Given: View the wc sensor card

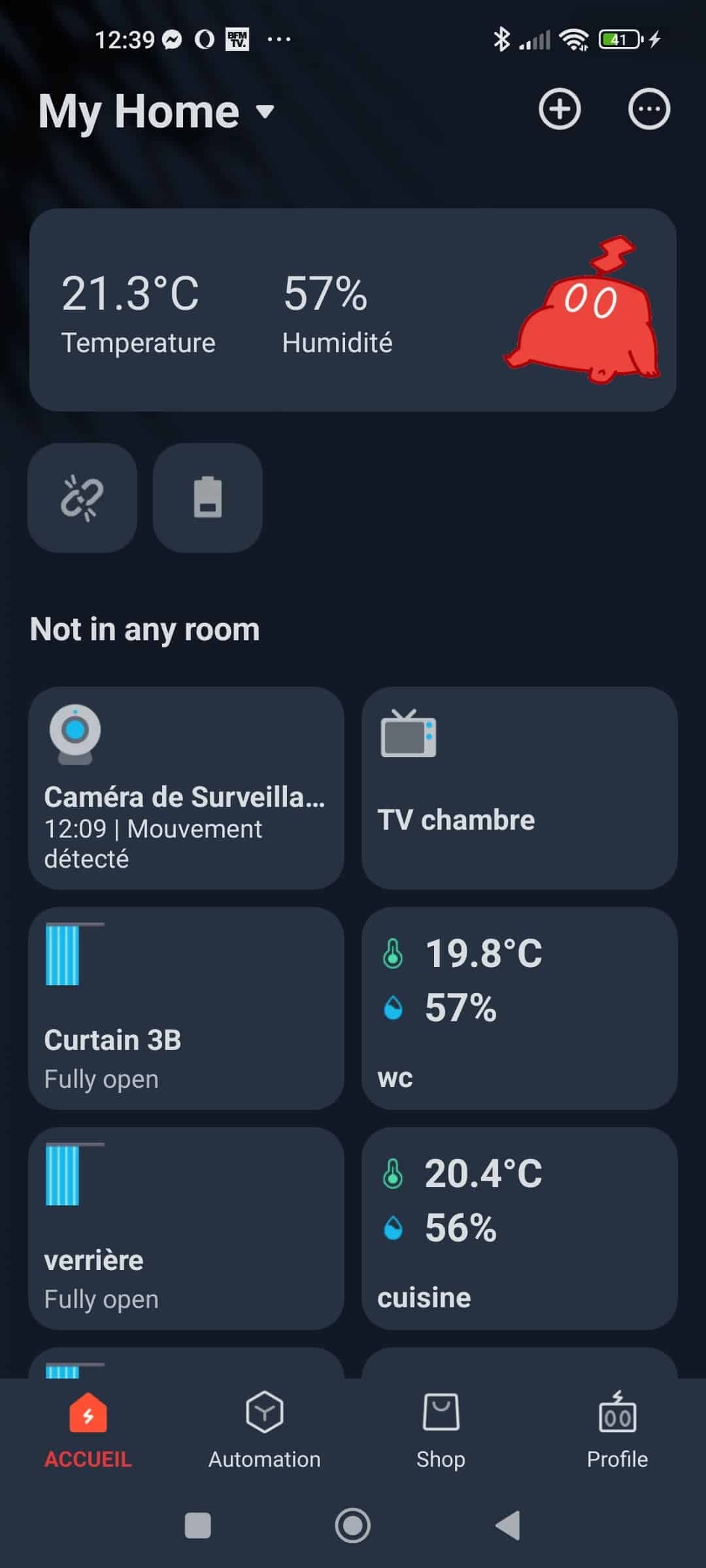Looking at the screenshot, I should [x=520, y=1008].
